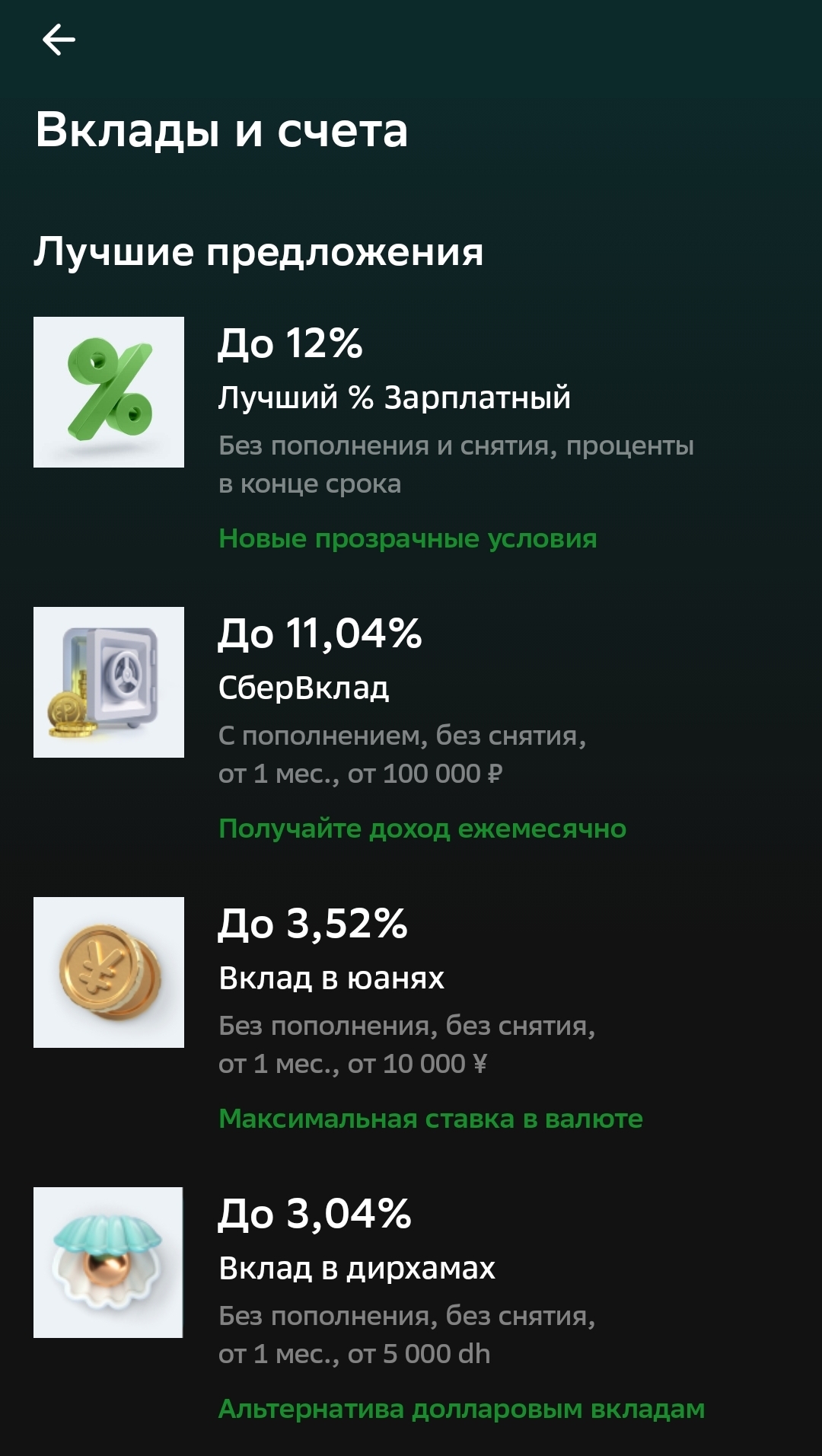View the Вклад в дирхамах offer

(411, 1306)
